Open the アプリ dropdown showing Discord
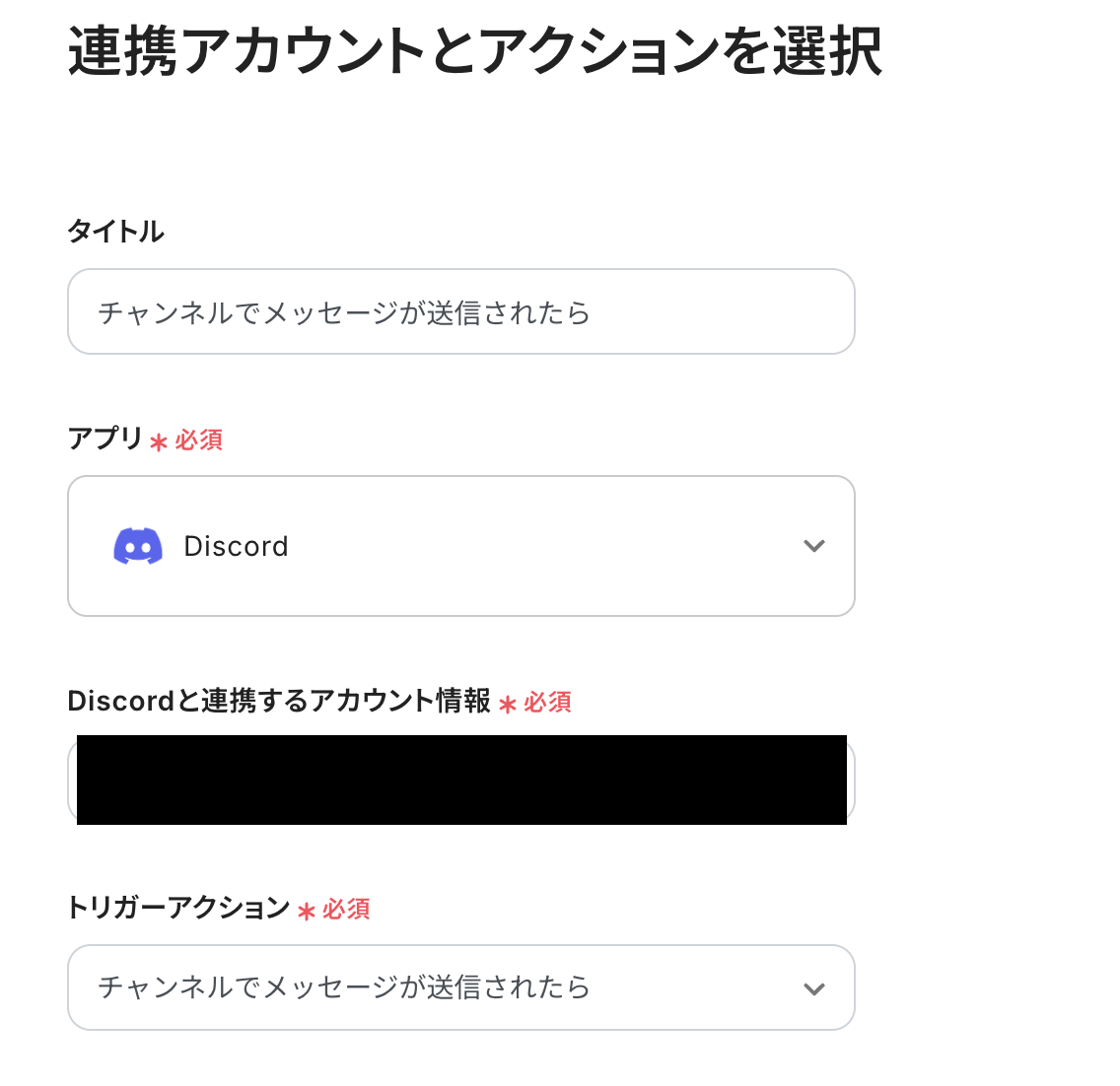The width and height of the screenshot is (1120, 1086). coord(460,546)
